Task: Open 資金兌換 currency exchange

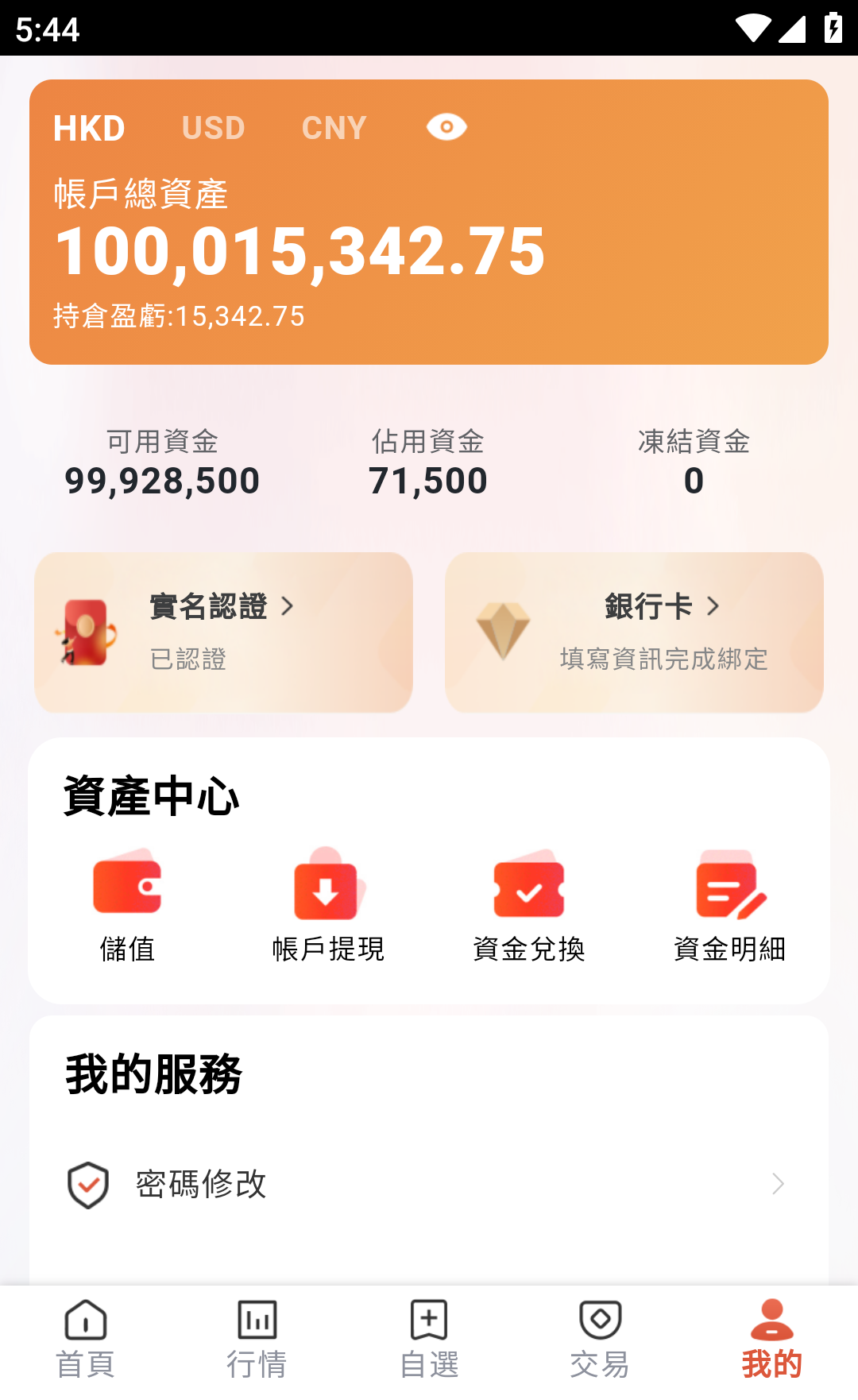Action: coord(528,906)
